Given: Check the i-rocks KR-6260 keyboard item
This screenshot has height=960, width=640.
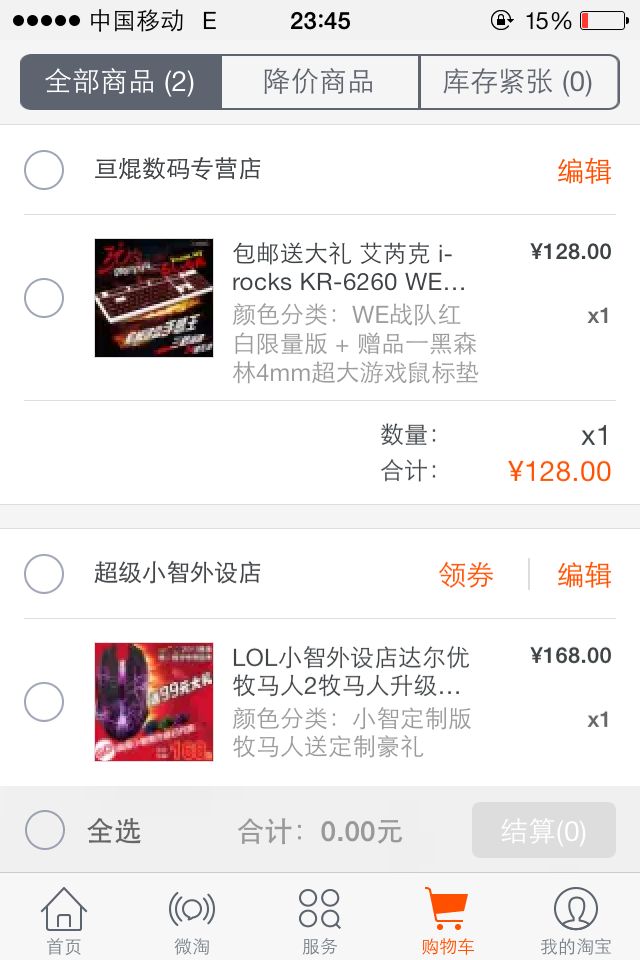Looking at the screenshot, I should click(44, 298).
